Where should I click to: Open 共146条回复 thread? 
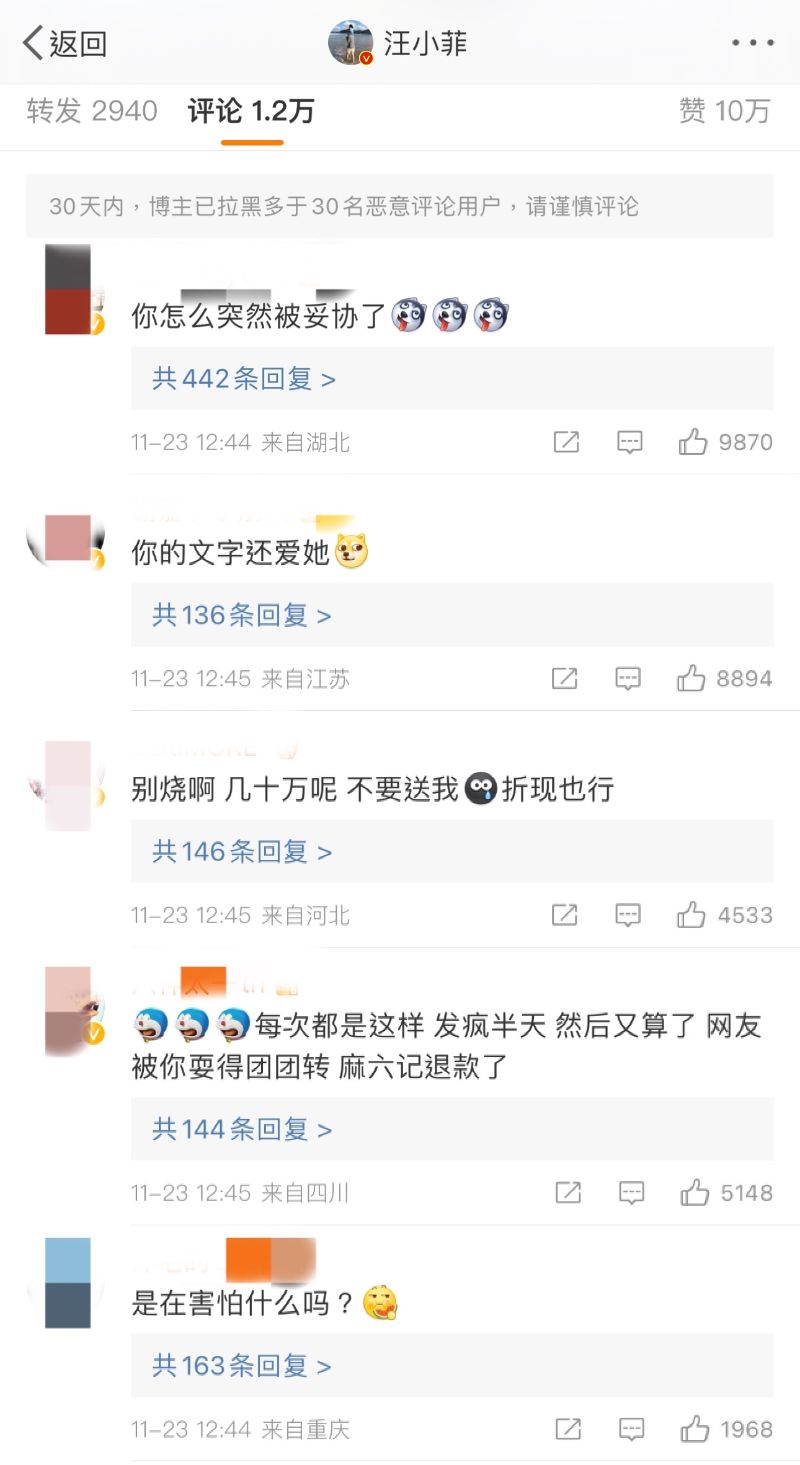(241, 852)
